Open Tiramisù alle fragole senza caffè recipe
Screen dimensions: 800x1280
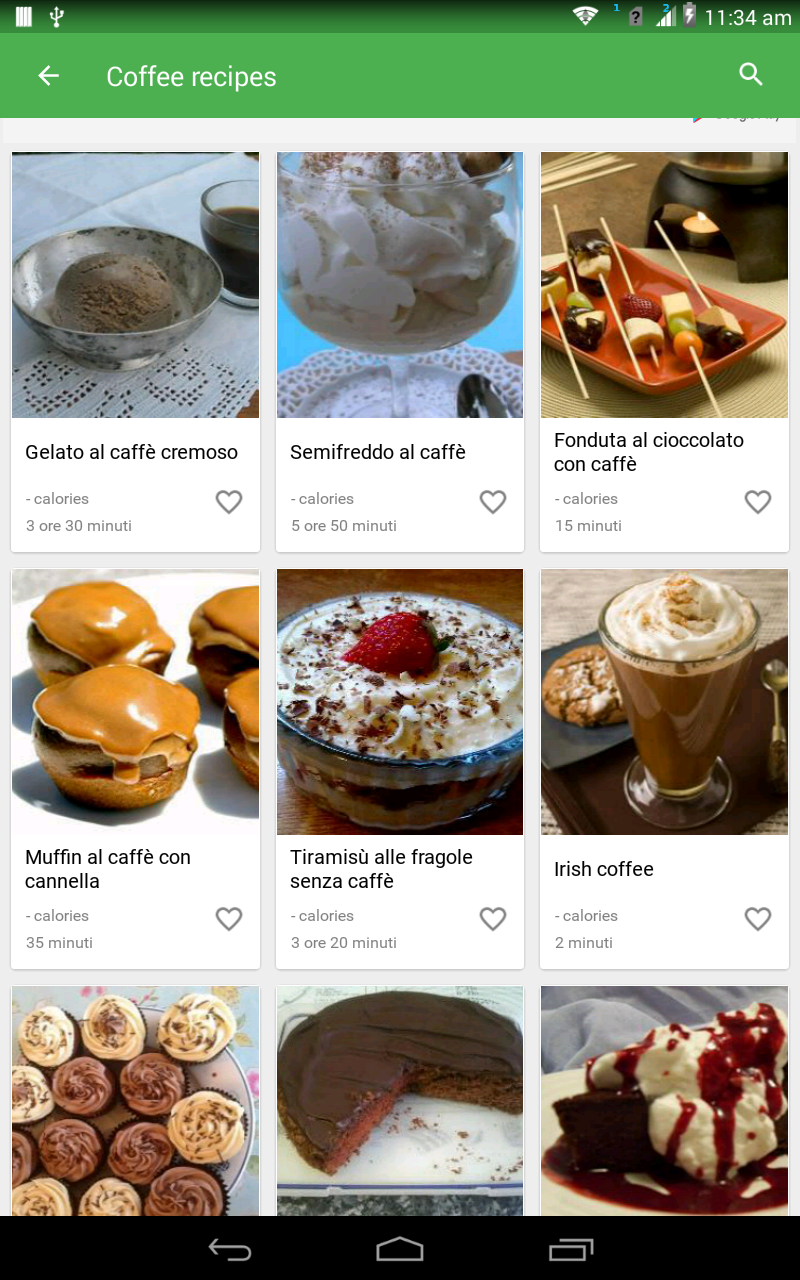click(x=400, y=702)
